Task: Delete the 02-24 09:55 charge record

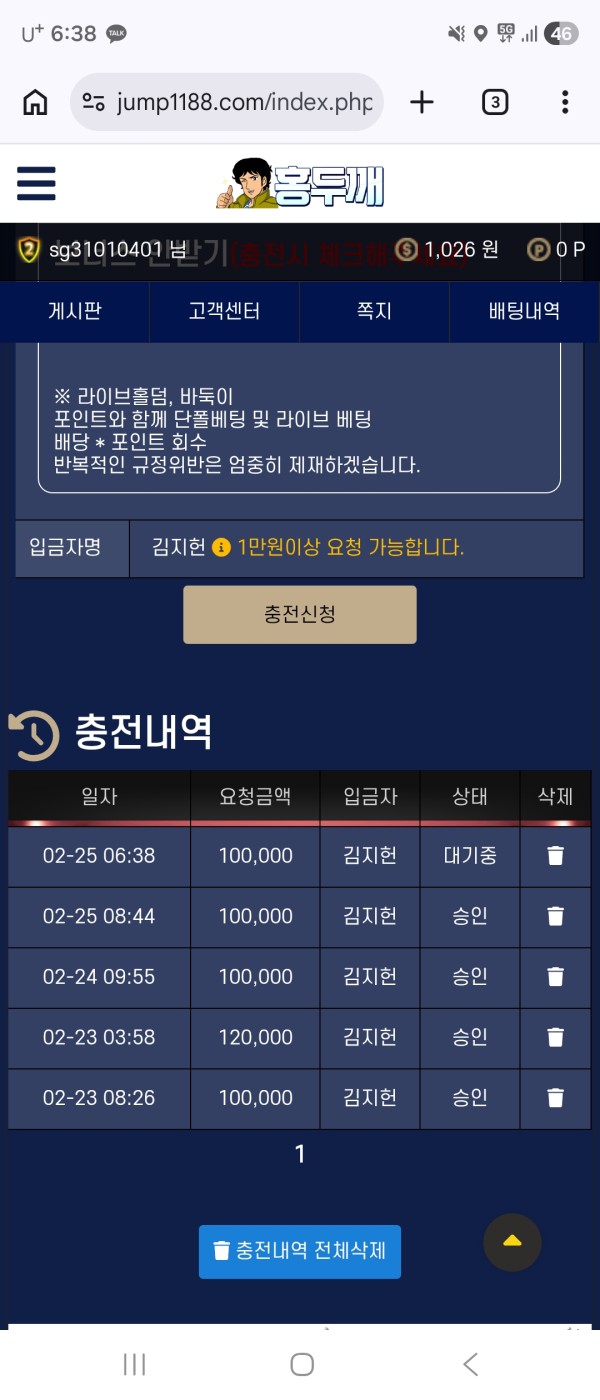Action: pyautogui.click(x=556, y=977)
